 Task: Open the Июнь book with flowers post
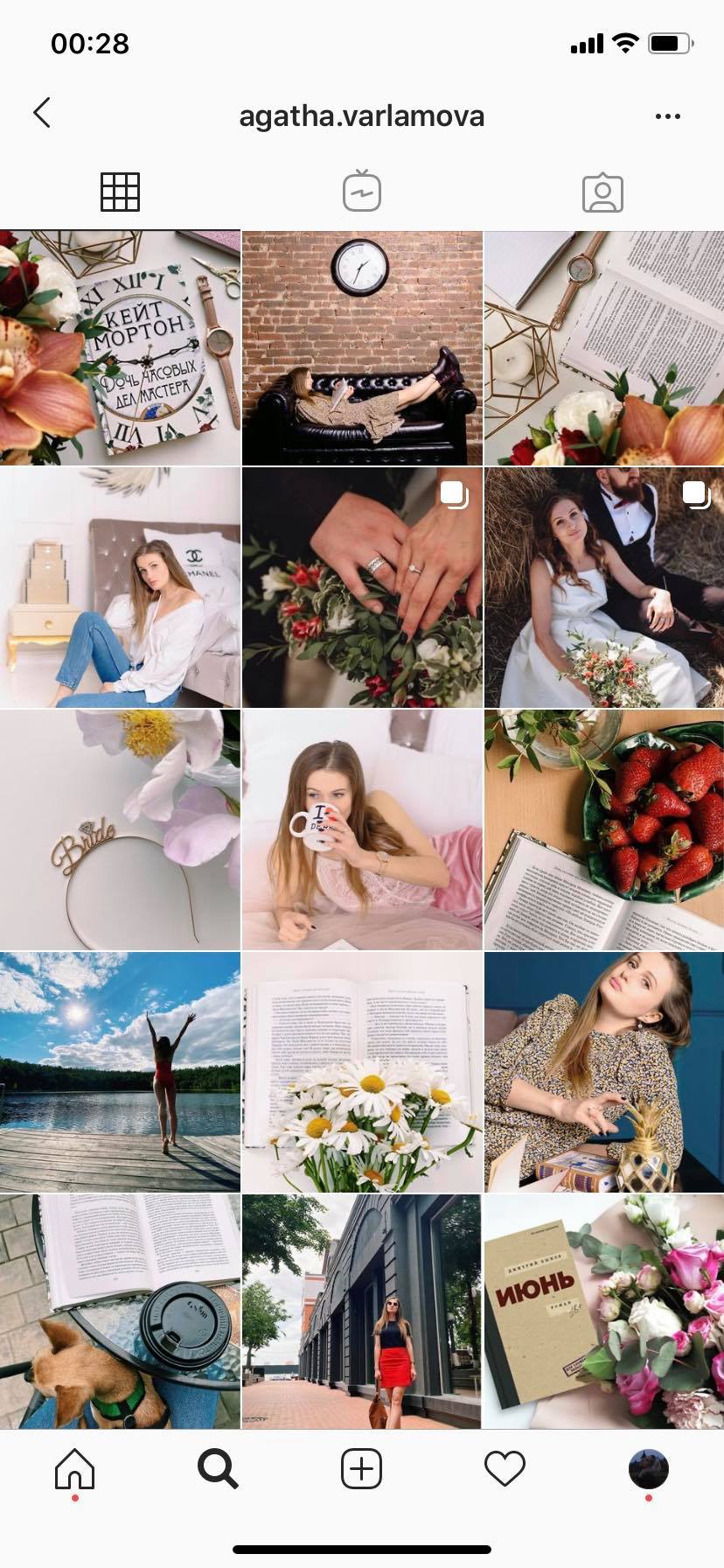coord(604,1311)
